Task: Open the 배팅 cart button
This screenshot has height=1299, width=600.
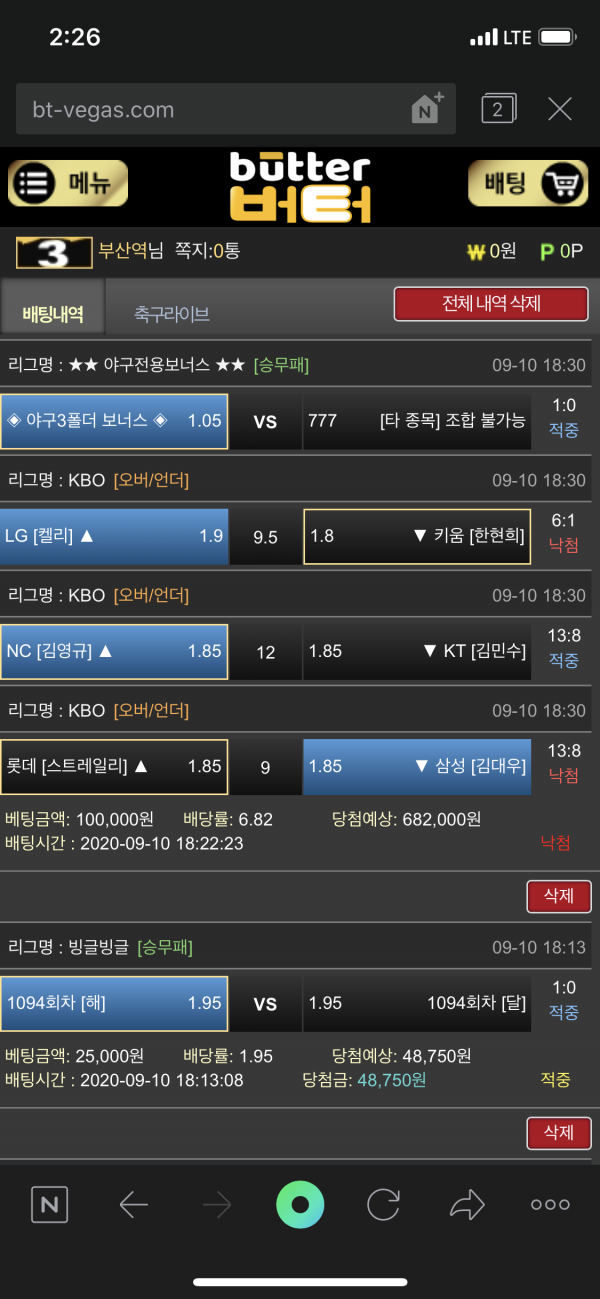Action: [528, 184]
